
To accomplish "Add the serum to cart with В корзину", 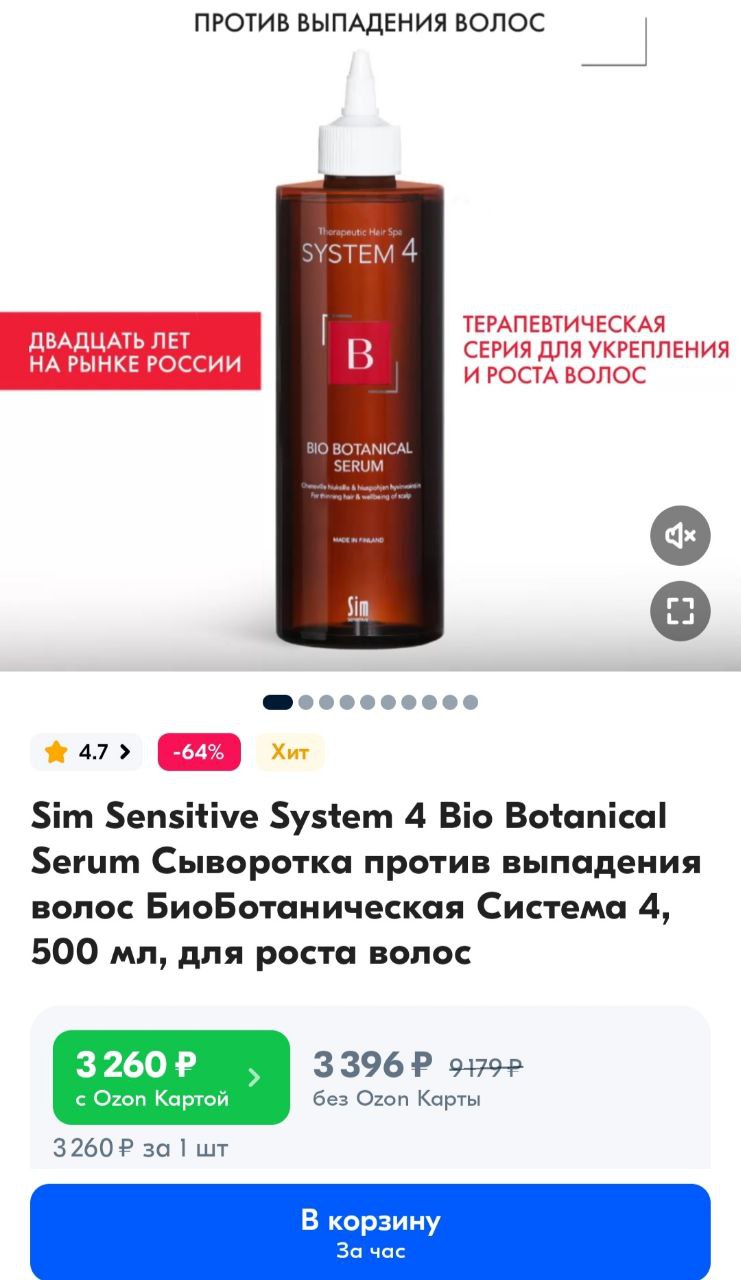I will [370, 1232].
